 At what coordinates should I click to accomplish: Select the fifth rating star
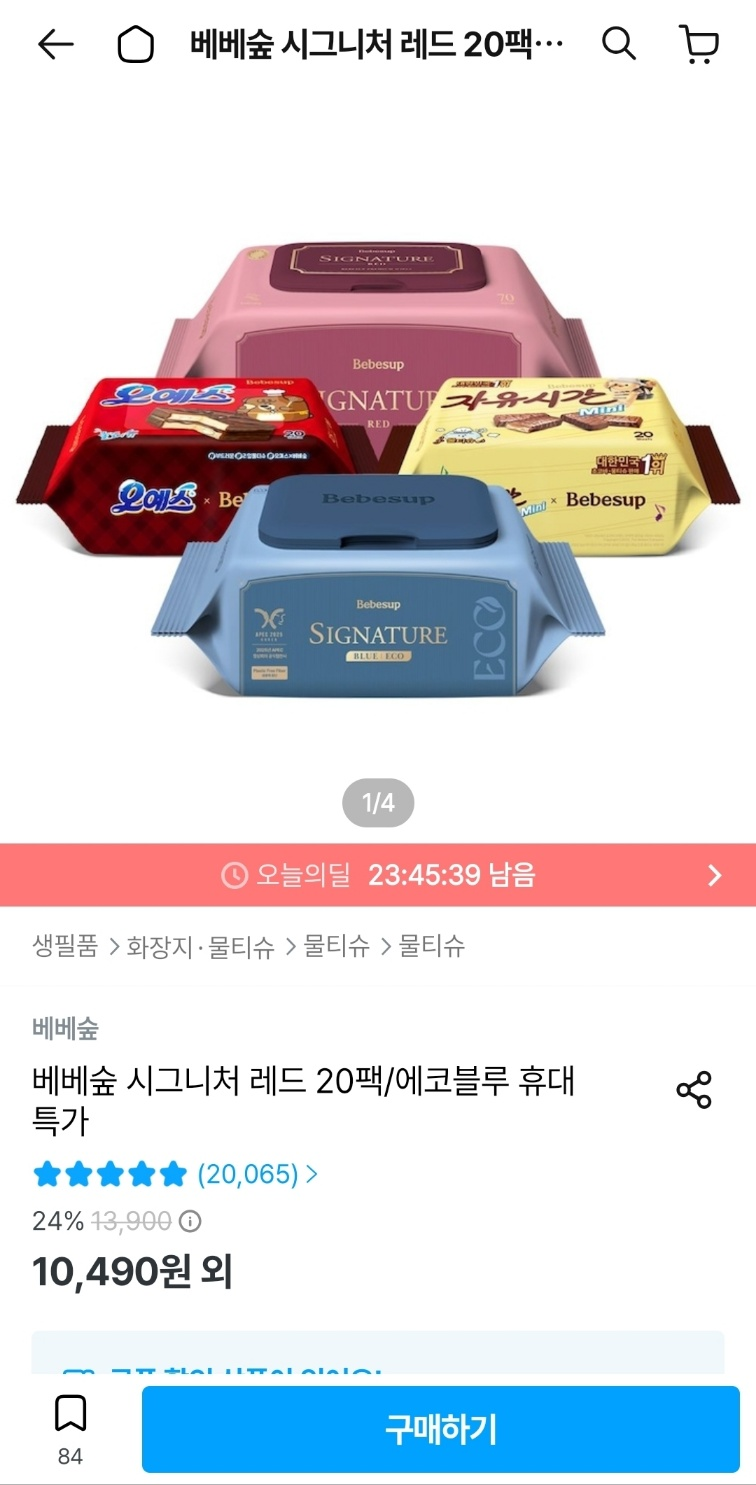pyautogui.click(x=172, y=1174)
